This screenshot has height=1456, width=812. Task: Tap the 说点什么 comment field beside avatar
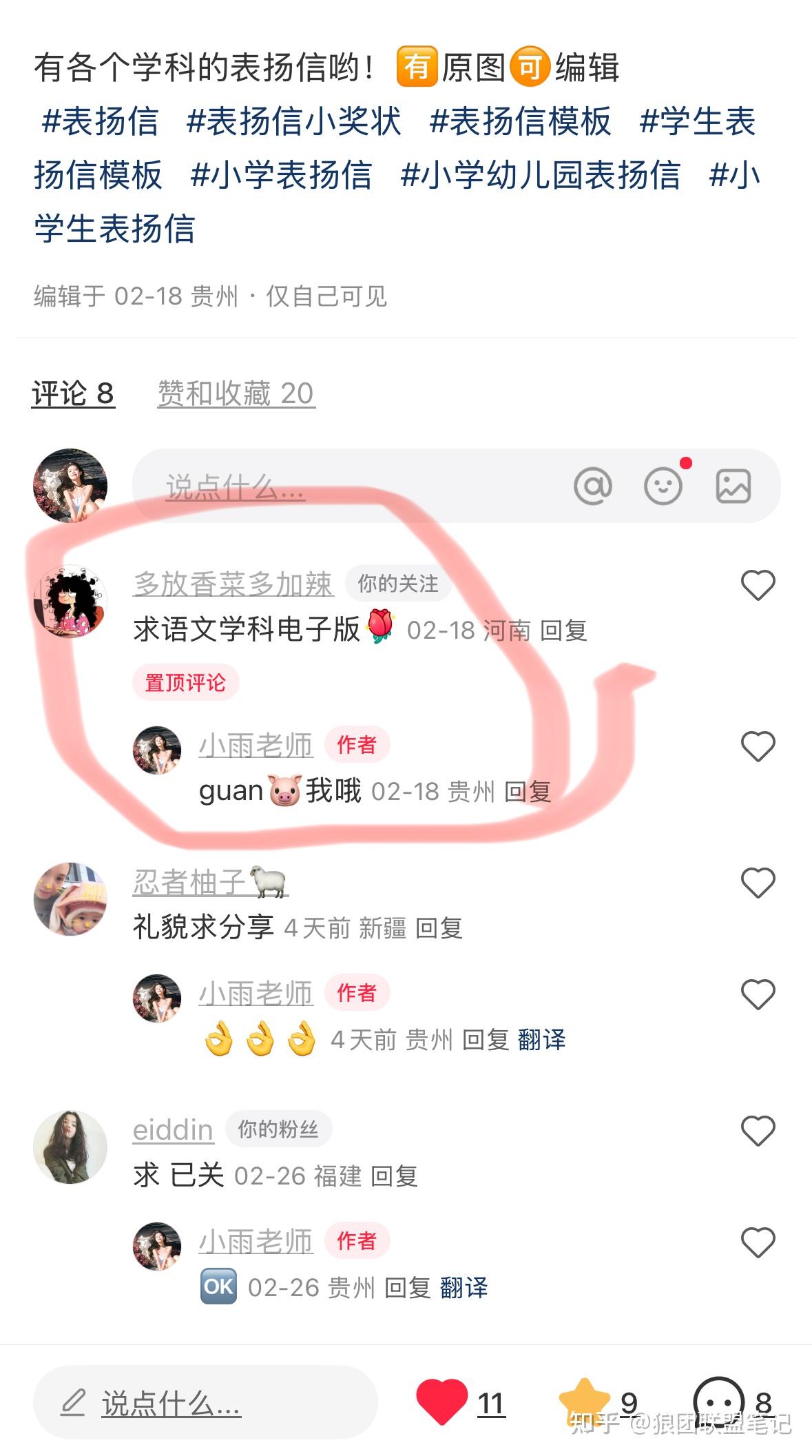coord(344,486)
